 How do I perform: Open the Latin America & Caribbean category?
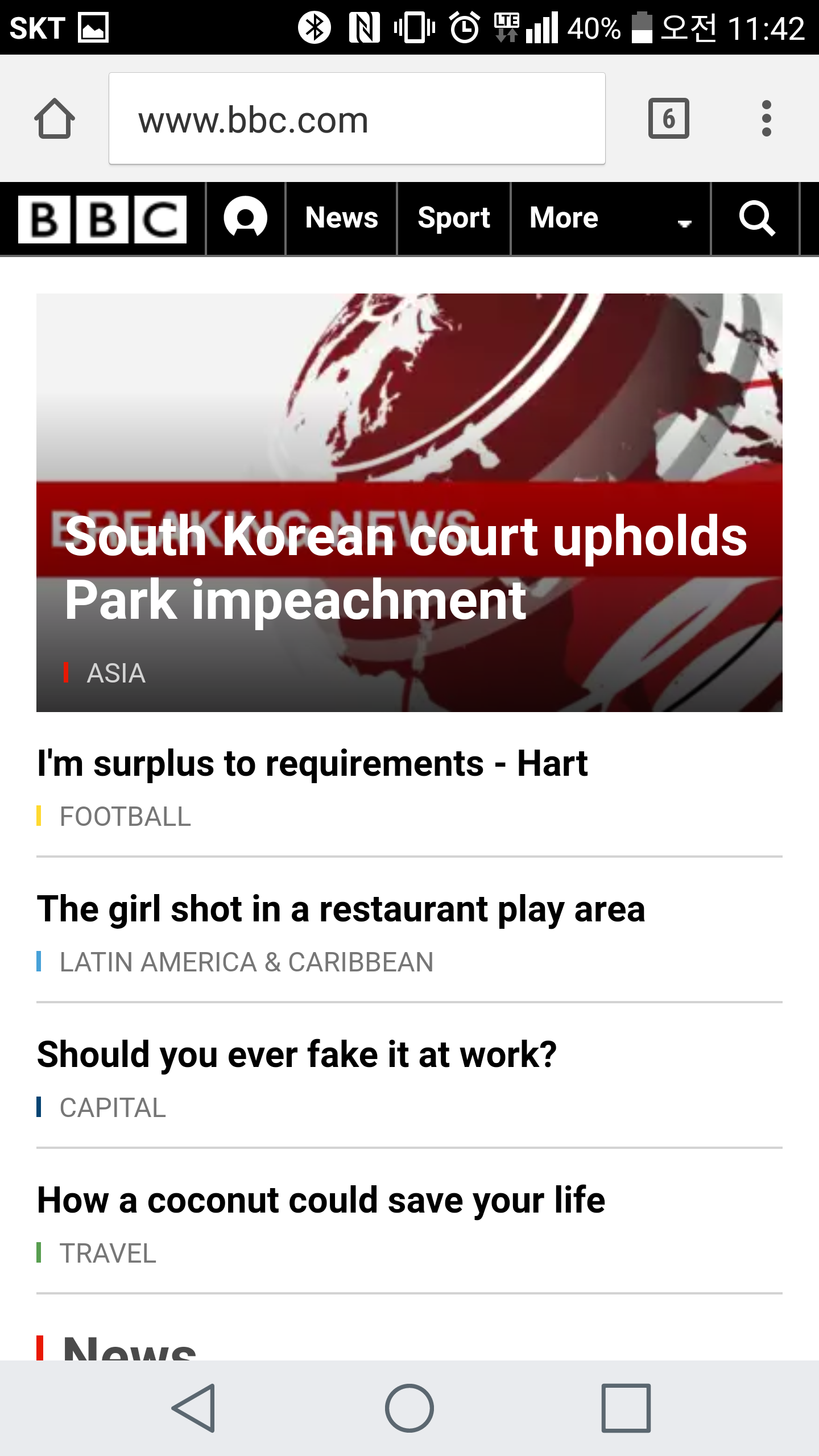point(246,962)
